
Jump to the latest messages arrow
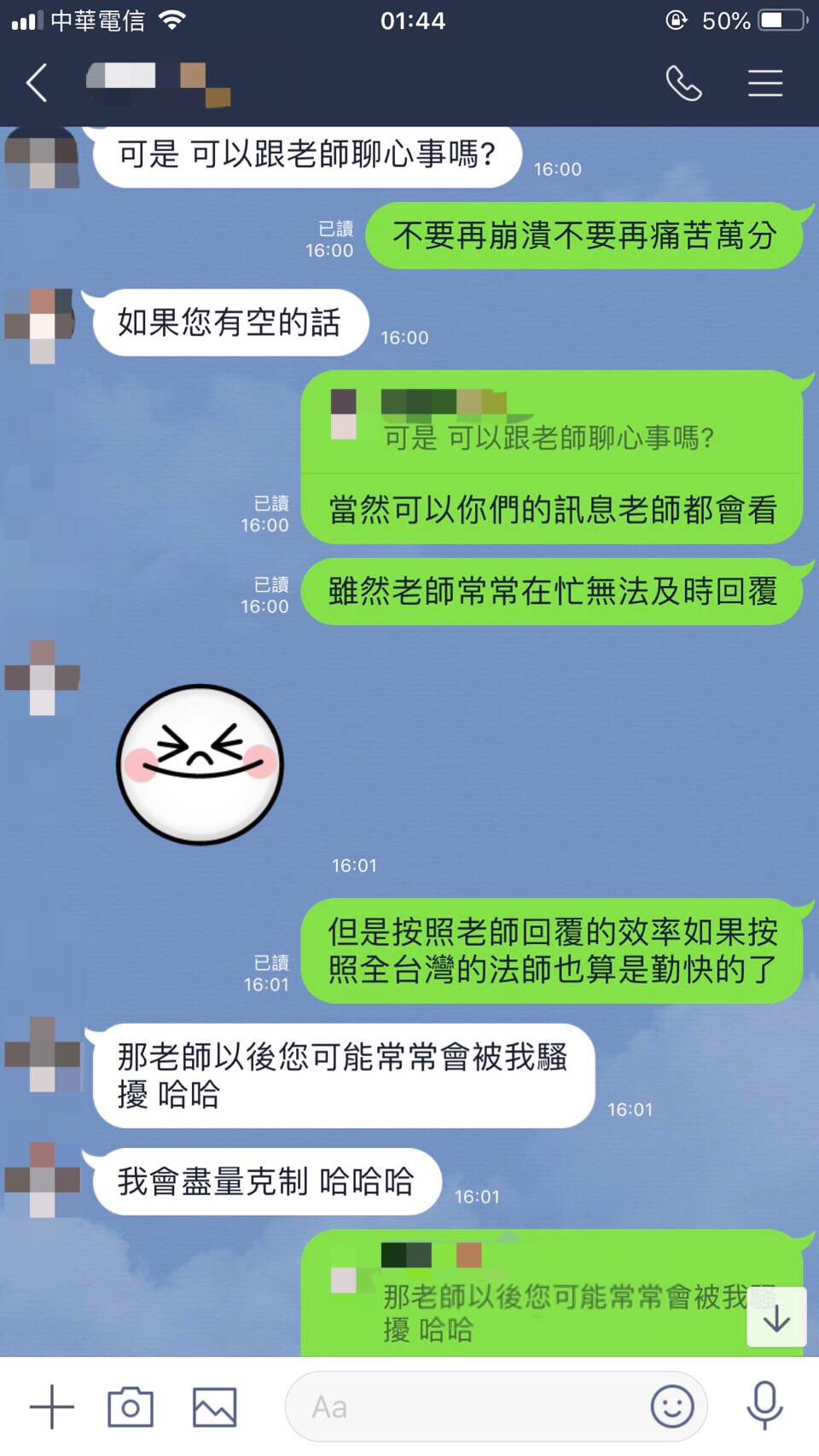click(x=776, y=1318)
